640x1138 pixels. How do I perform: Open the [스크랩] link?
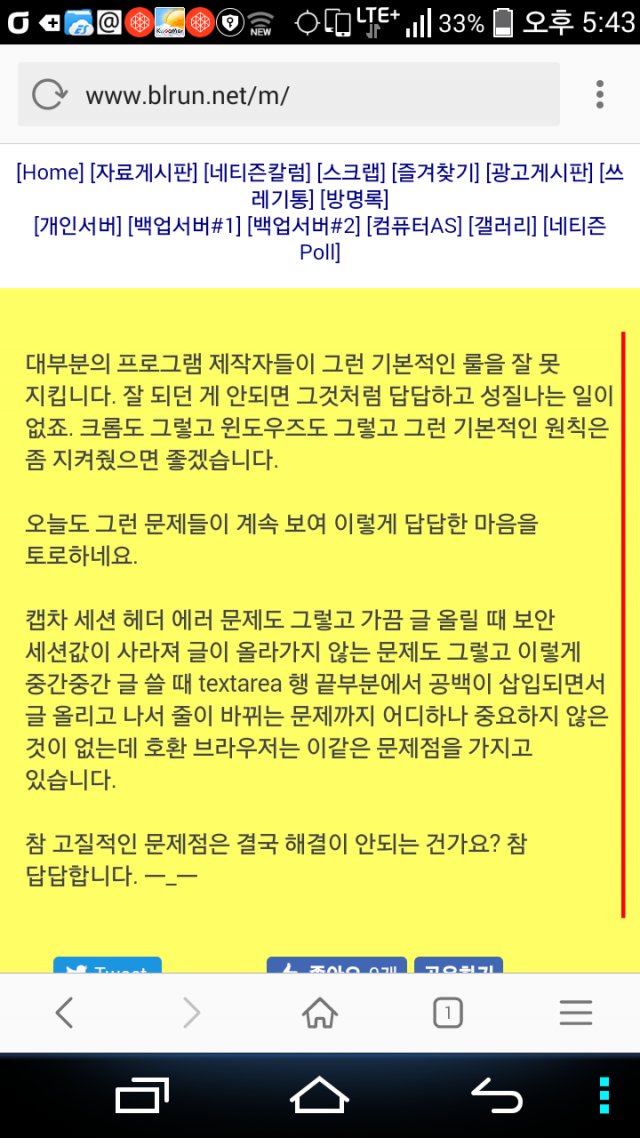[x=351, y=172]
